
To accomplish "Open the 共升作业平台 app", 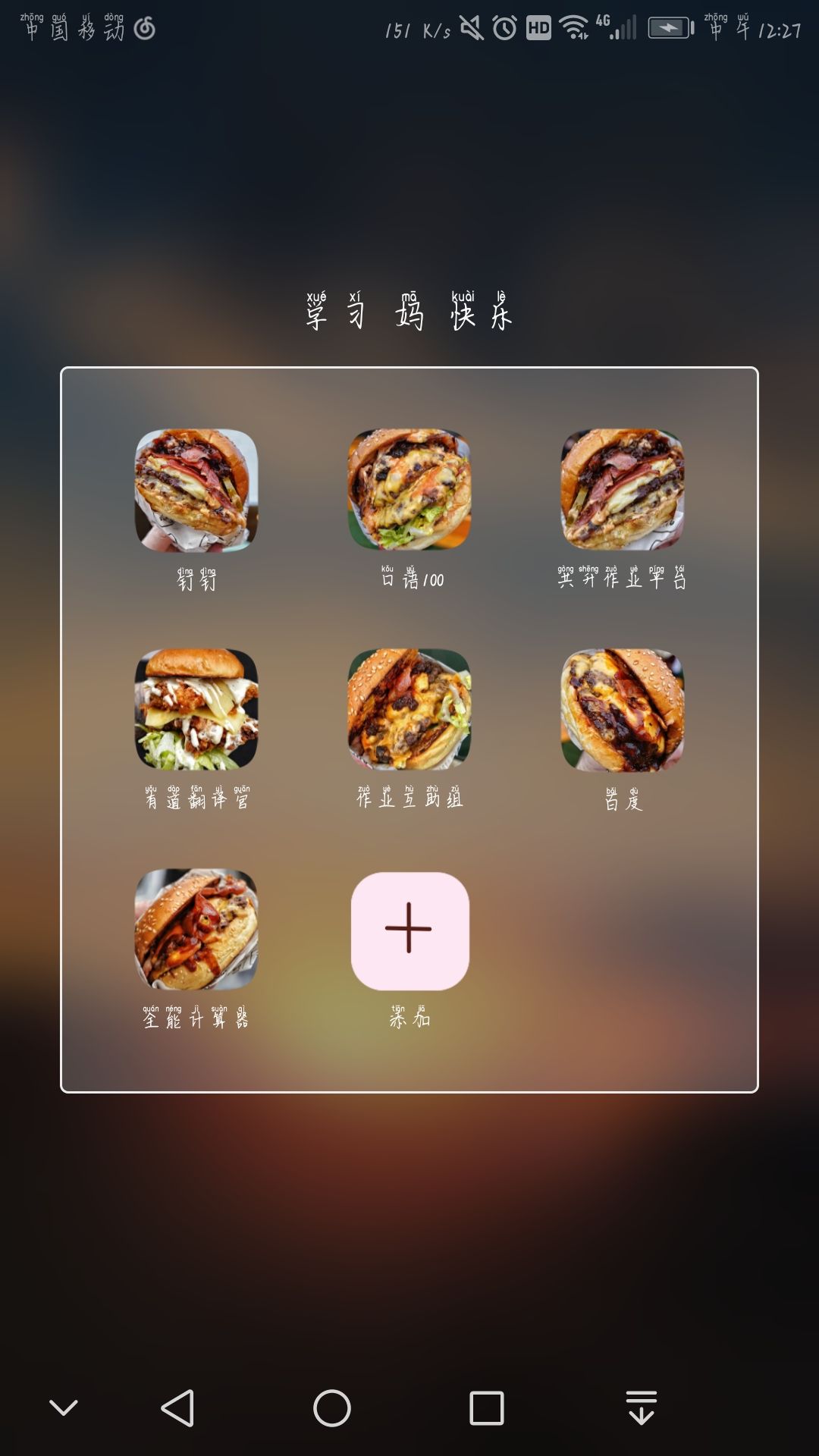I will 622,491.
